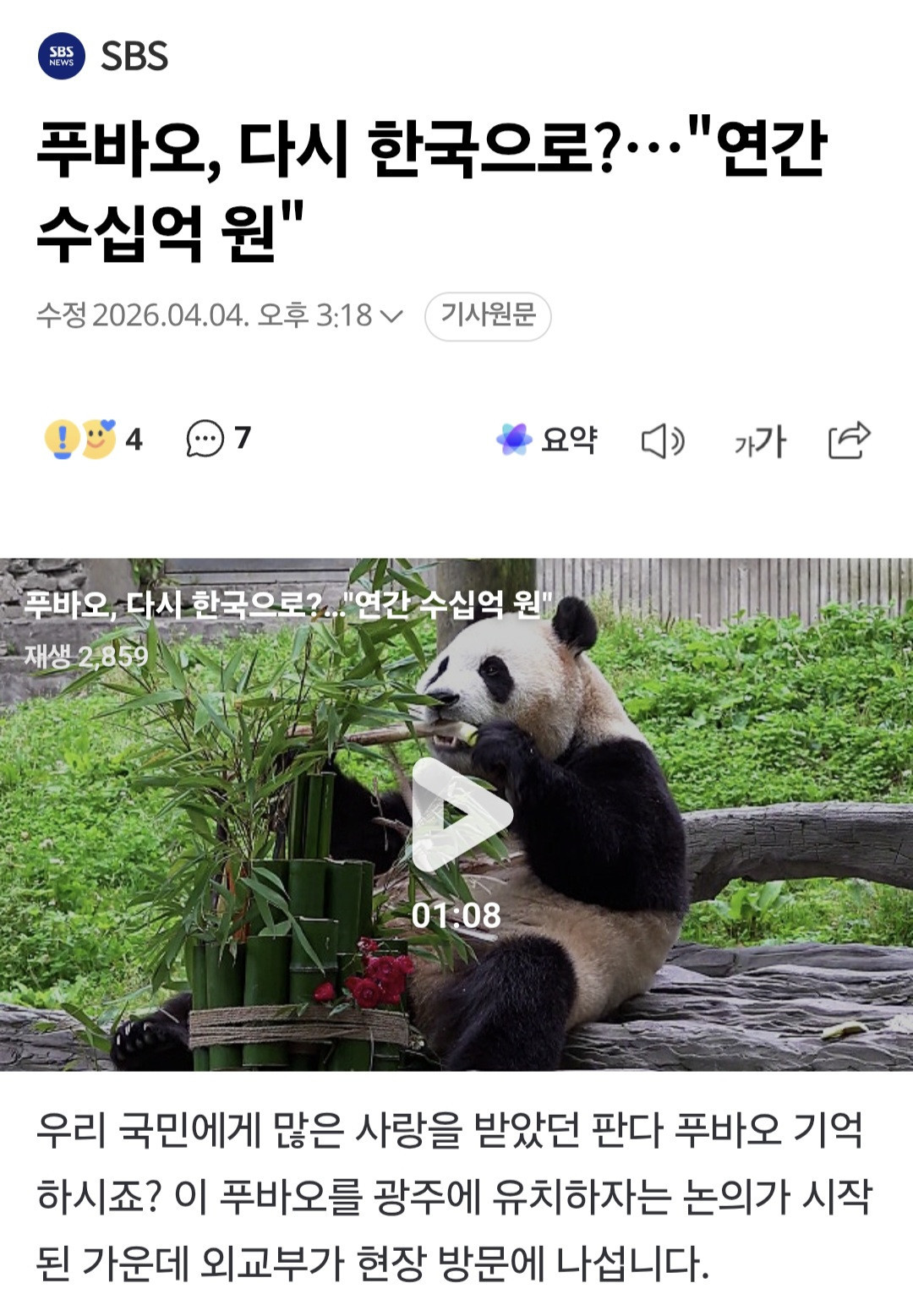
Task: Expand the article date details chevron
Action: click(x=391, y=316)
